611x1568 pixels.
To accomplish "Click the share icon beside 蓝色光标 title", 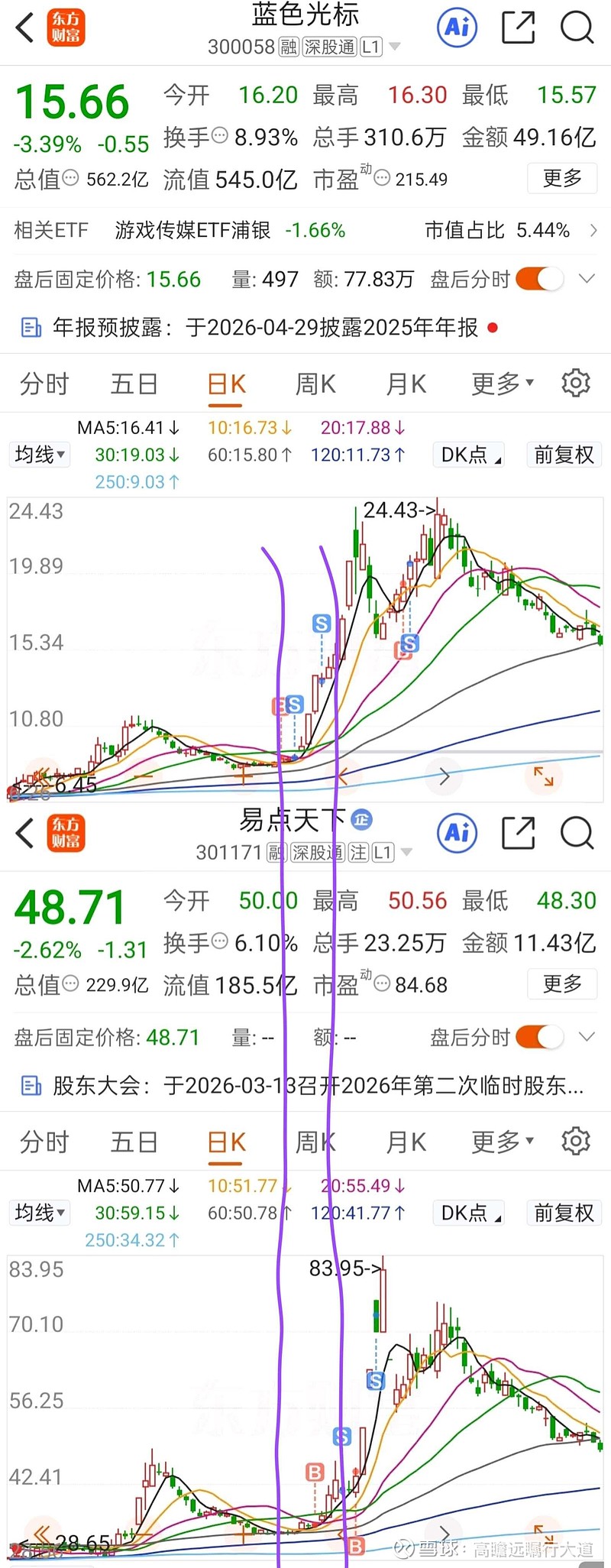I will [x=517, y=28].
